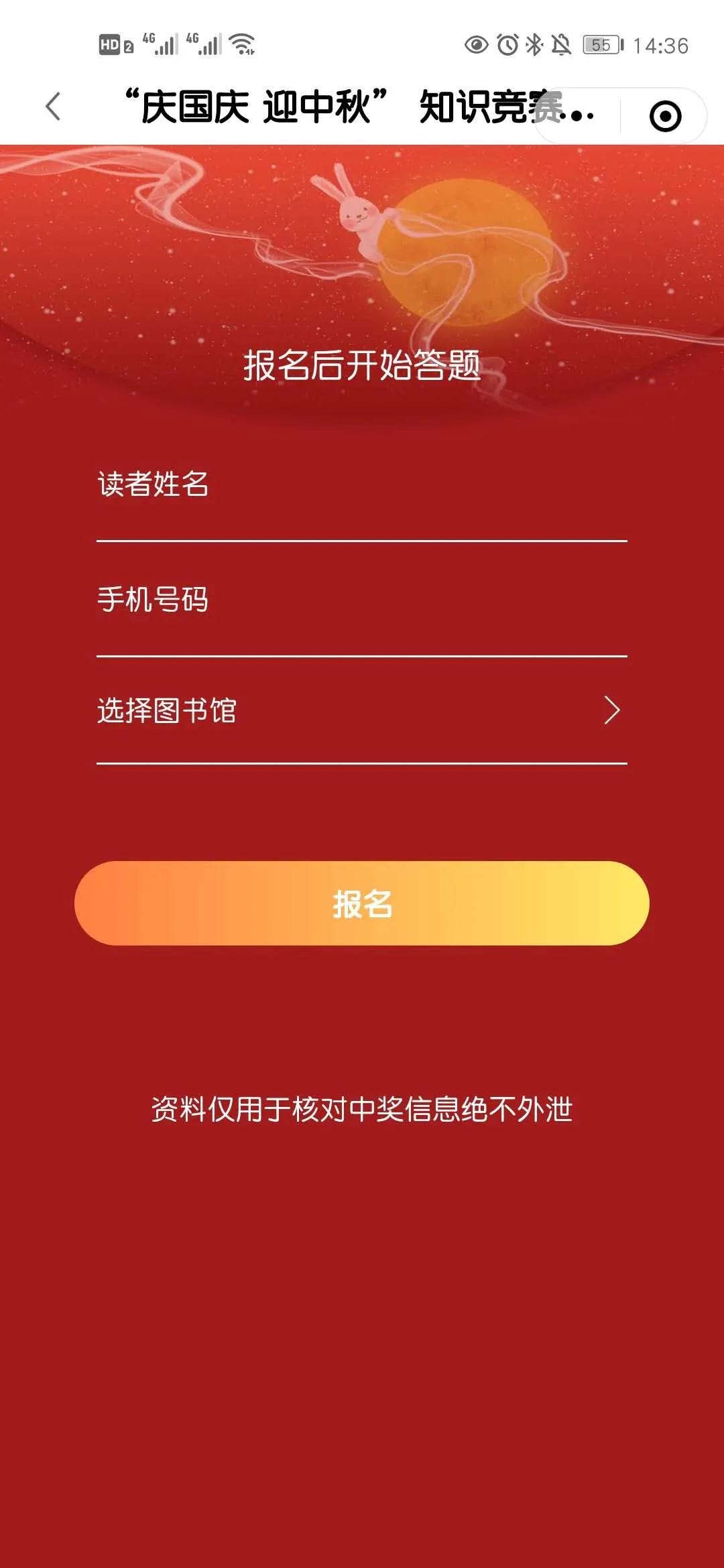Image resolution: width=724 pixels, height=1568 pixels.
Task: Open the mini-program more options menu
Action: tap(578, 115)
